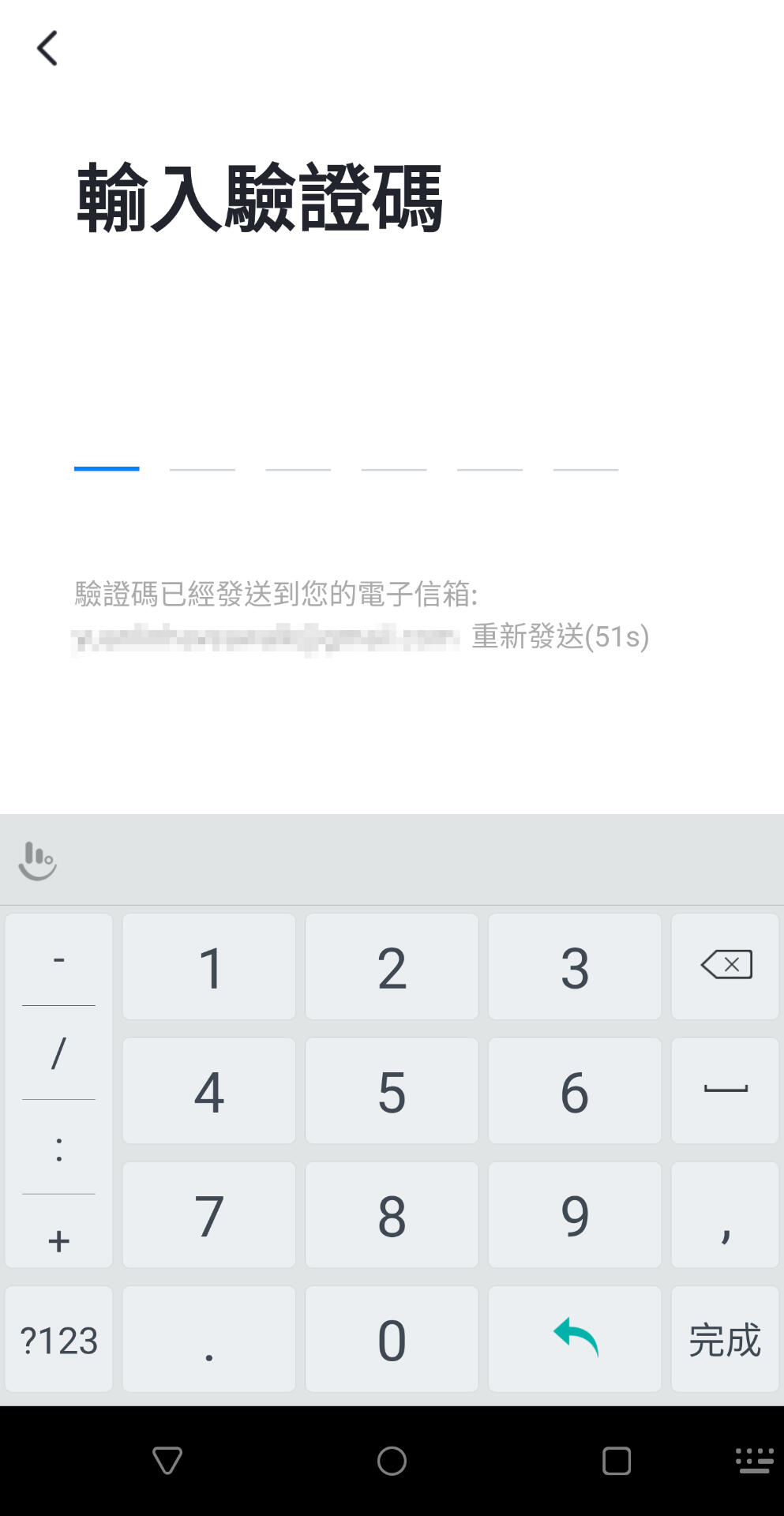Enter digit 7 on the keypad

pos(209,1215)
